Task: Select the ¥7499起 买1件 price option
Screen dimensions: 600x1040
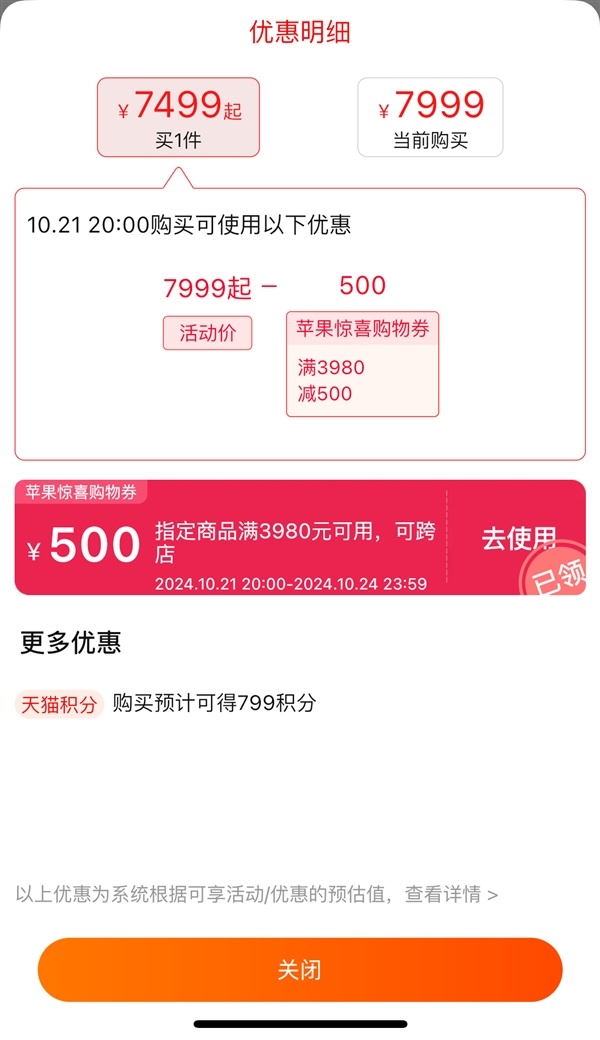Action: [178, 117]
